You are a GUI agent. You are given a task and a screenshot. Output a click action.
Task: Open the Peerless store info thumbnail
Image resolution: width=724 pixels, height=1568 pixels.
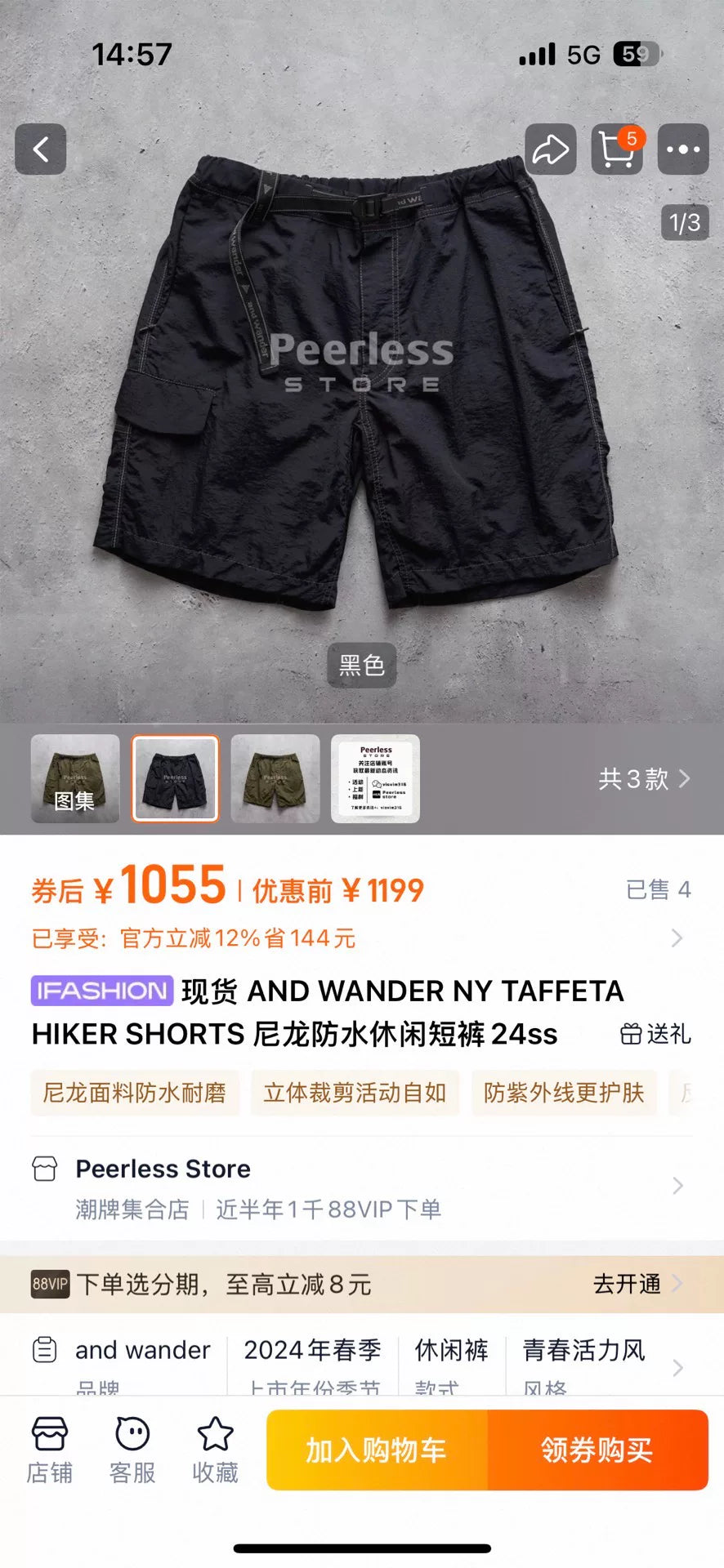375,778
